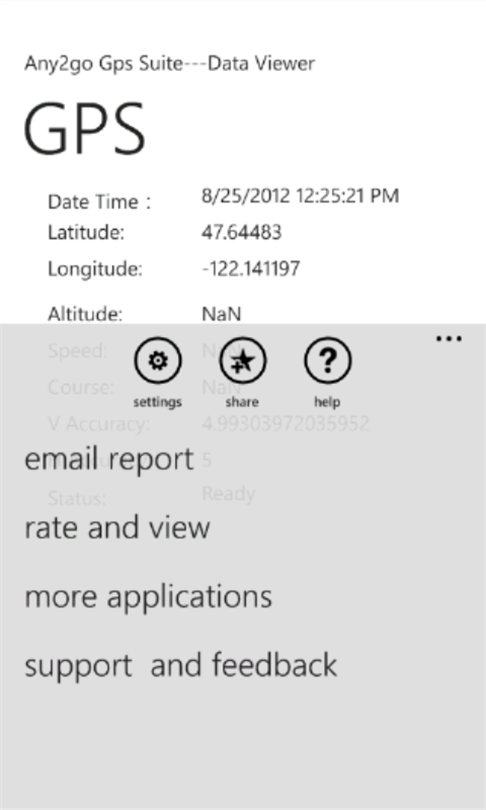Screen dimensions: 486x810
Task: Choose rate and view
Action: tap(117, 527)
